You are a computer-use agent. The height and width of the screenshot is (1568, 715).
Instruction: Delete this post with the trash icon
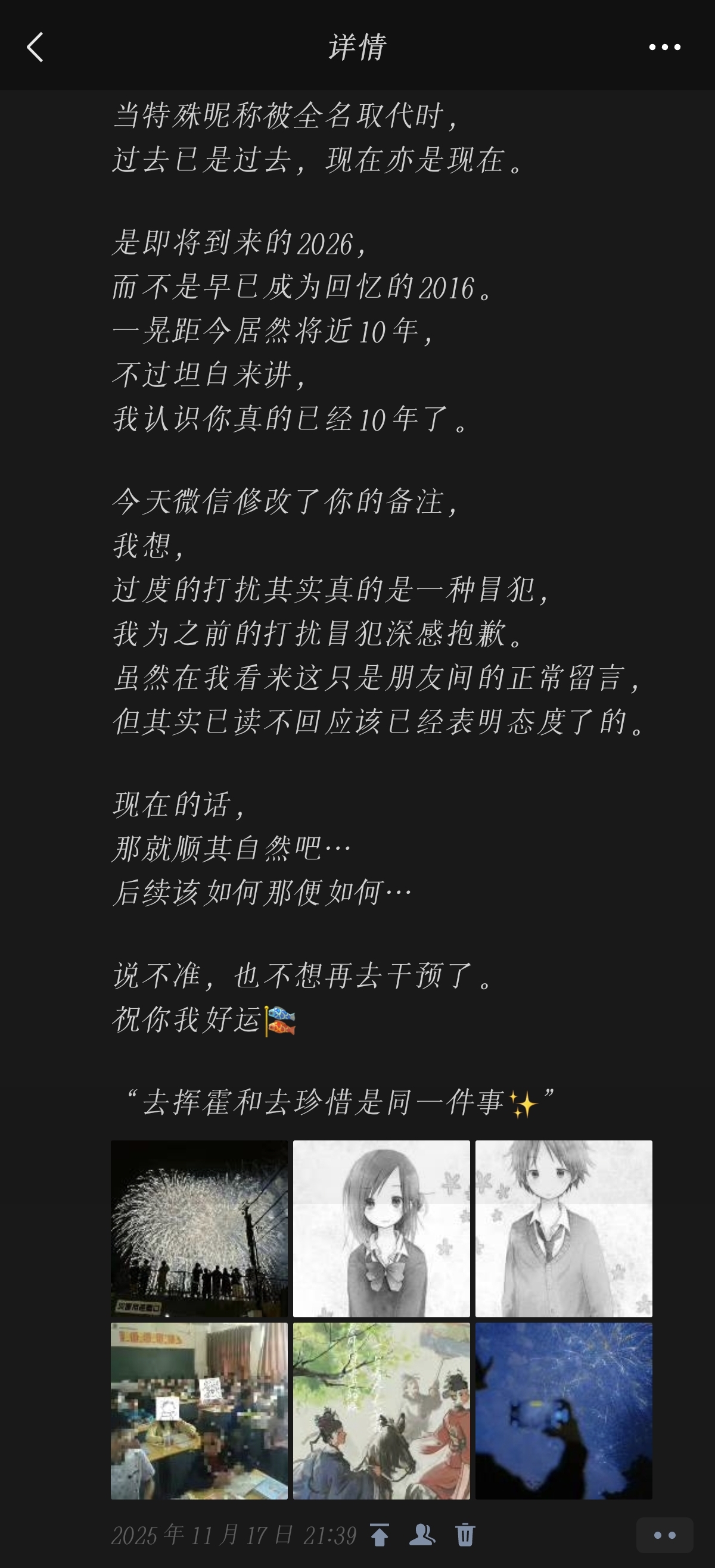pyautogui.click(x=465, y=1535)
